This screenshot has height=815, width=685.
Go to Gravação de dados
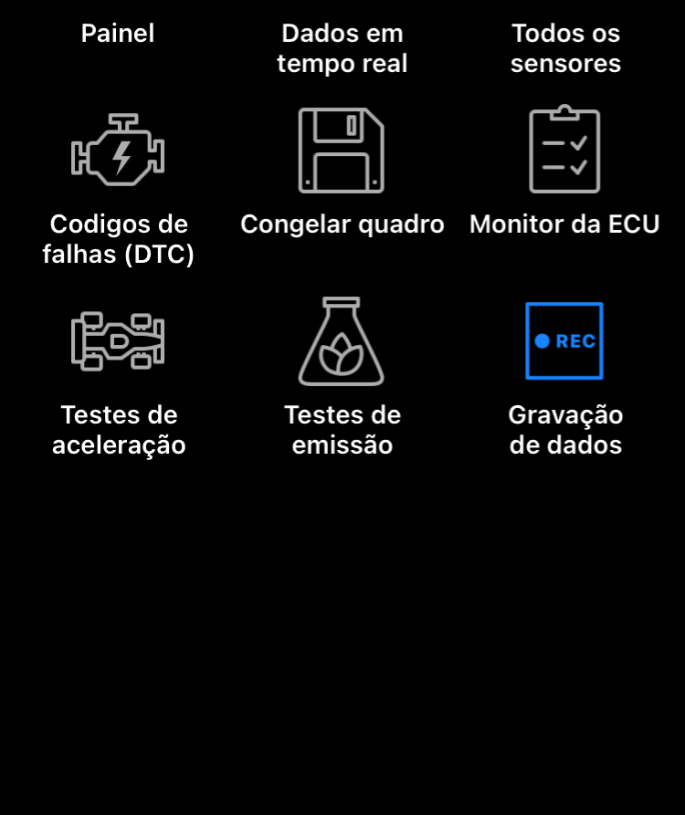[x=564, y=342]
